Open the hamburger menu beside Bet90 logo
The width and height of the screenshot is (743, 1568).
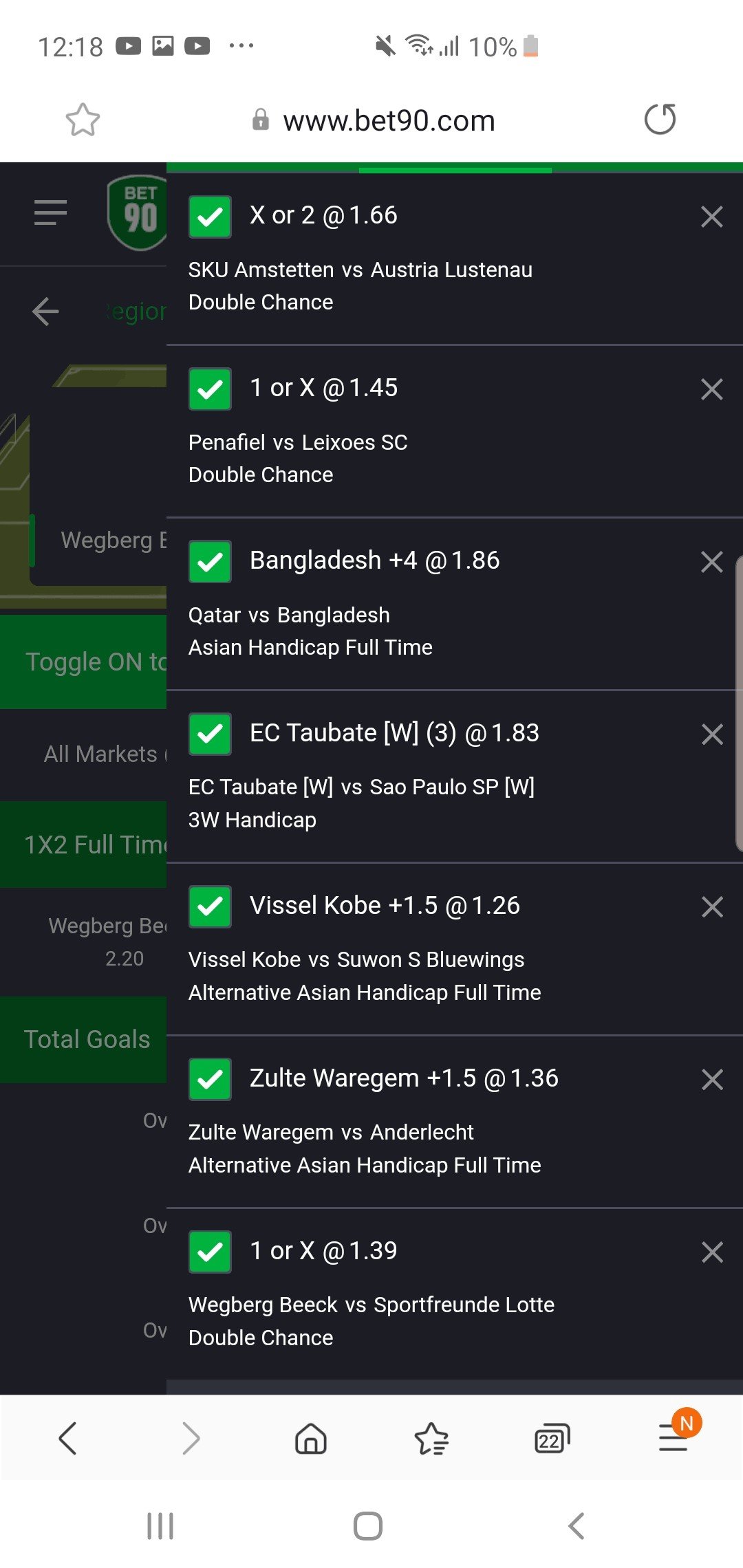coord(50,213)
